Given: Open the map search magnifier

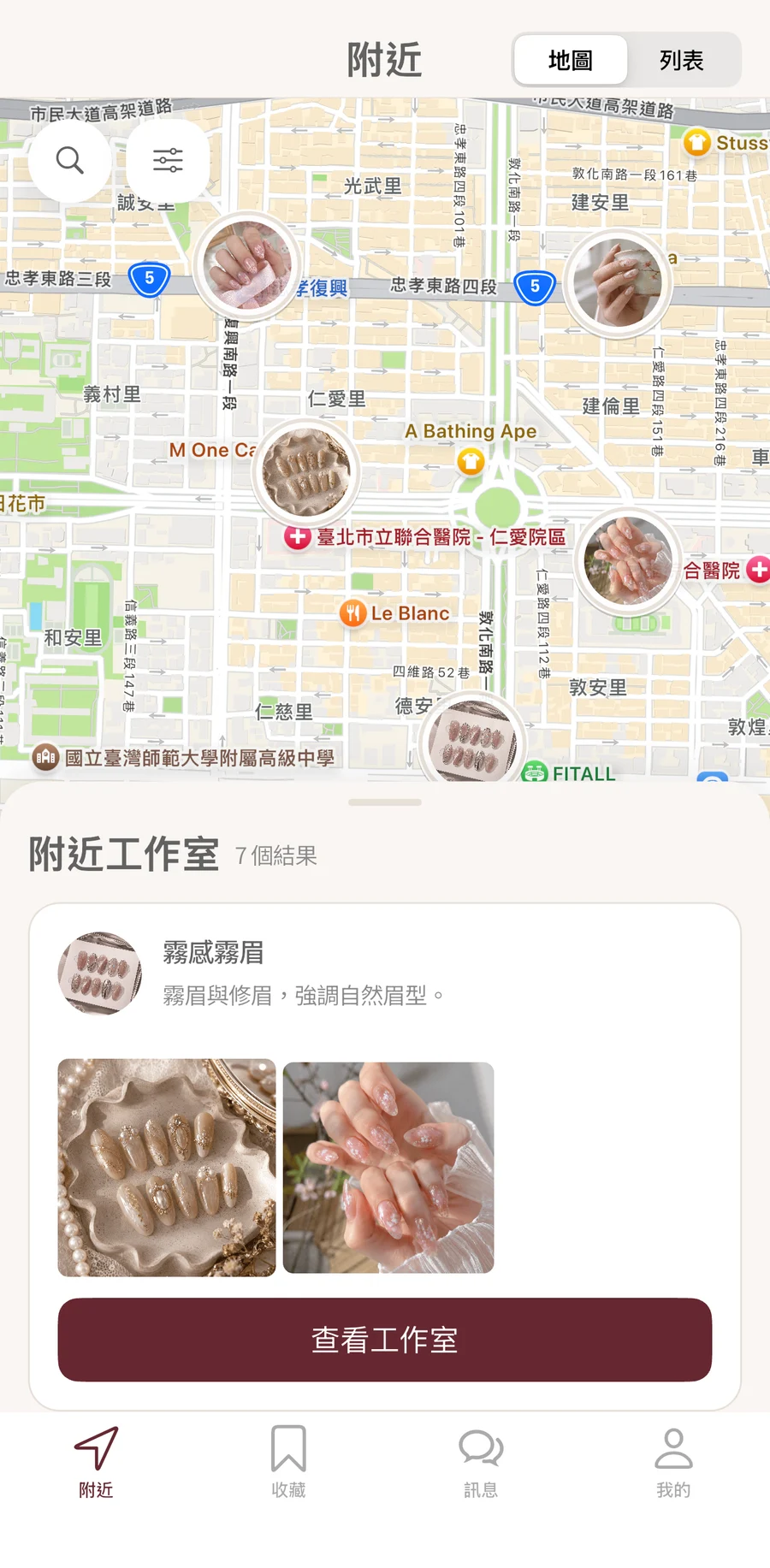Looking at the screenshot, I should 69,160.
